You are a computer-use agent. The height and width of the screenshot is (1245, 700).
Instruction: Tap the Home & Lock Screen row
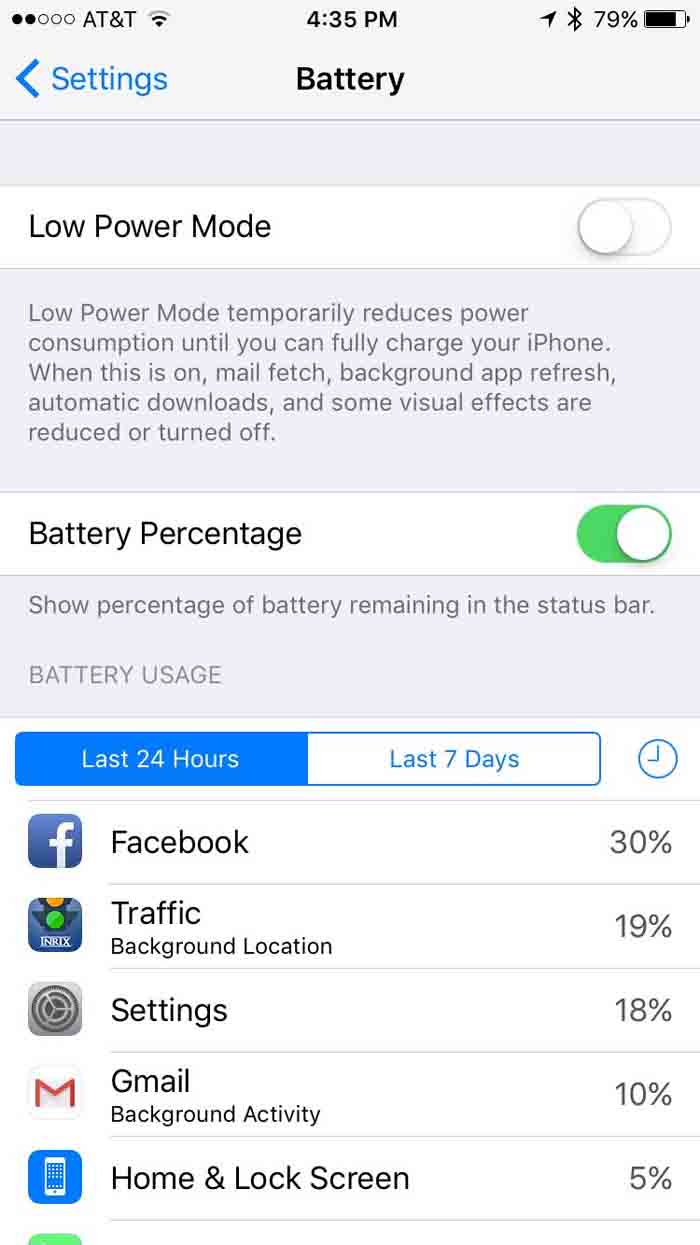tap(350, 1178)
